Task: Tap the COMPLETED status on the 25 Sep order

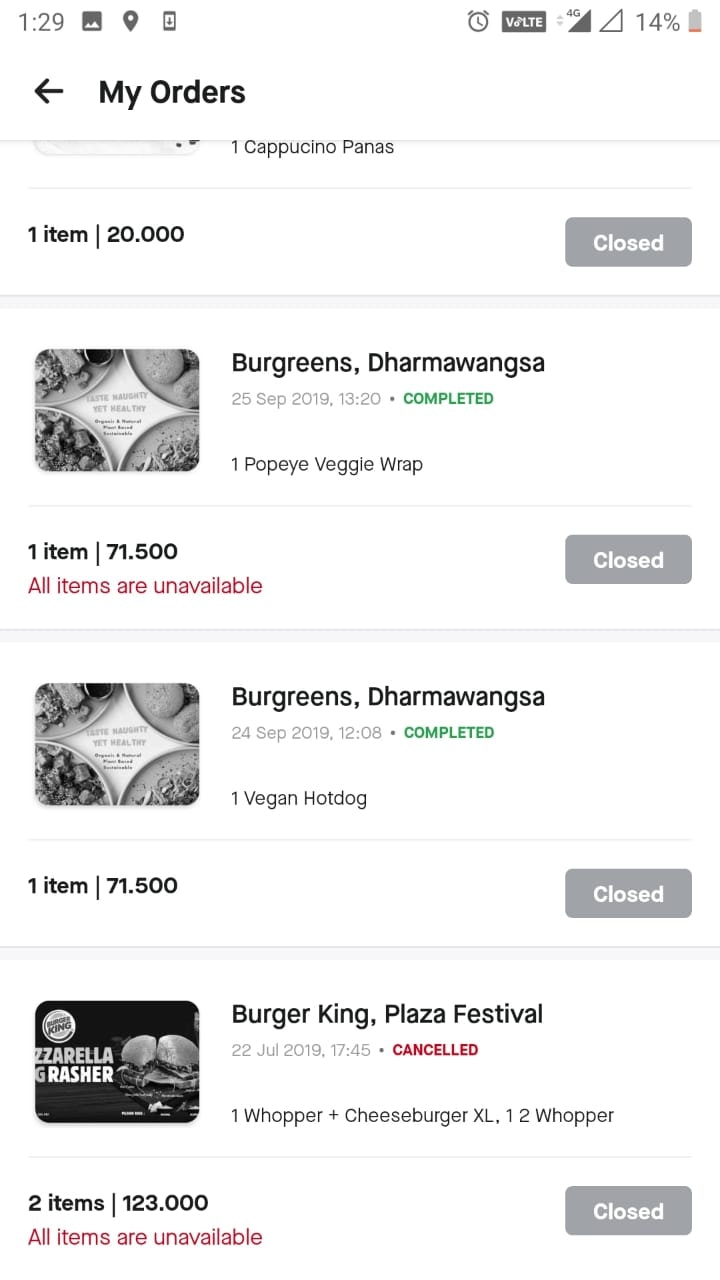Action: coord(448,398)
